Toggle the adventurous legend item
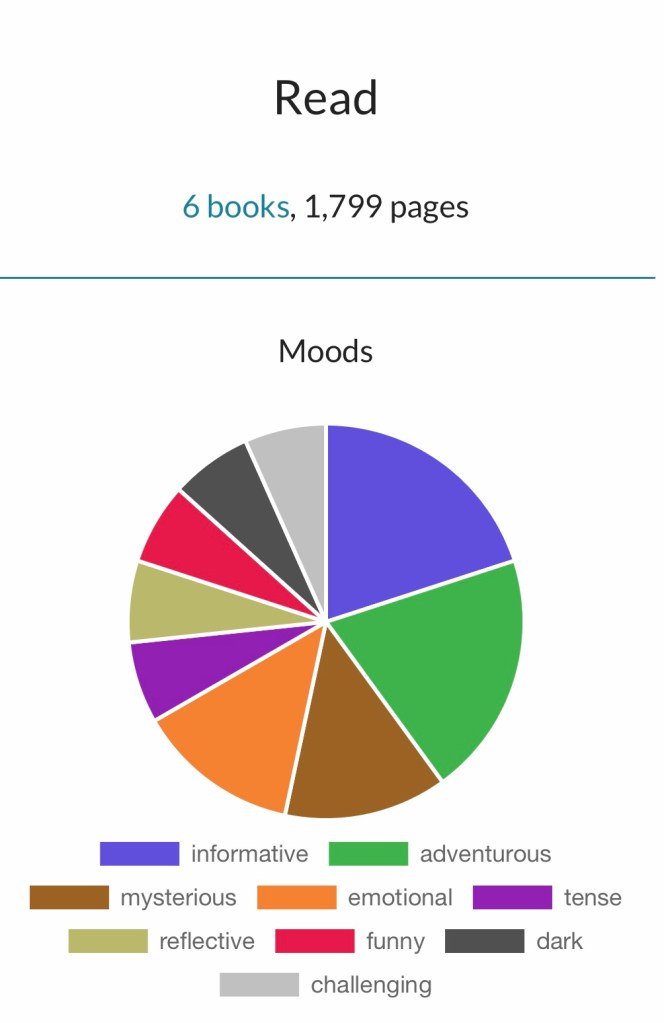664x1023 pixels. (440, 854)
